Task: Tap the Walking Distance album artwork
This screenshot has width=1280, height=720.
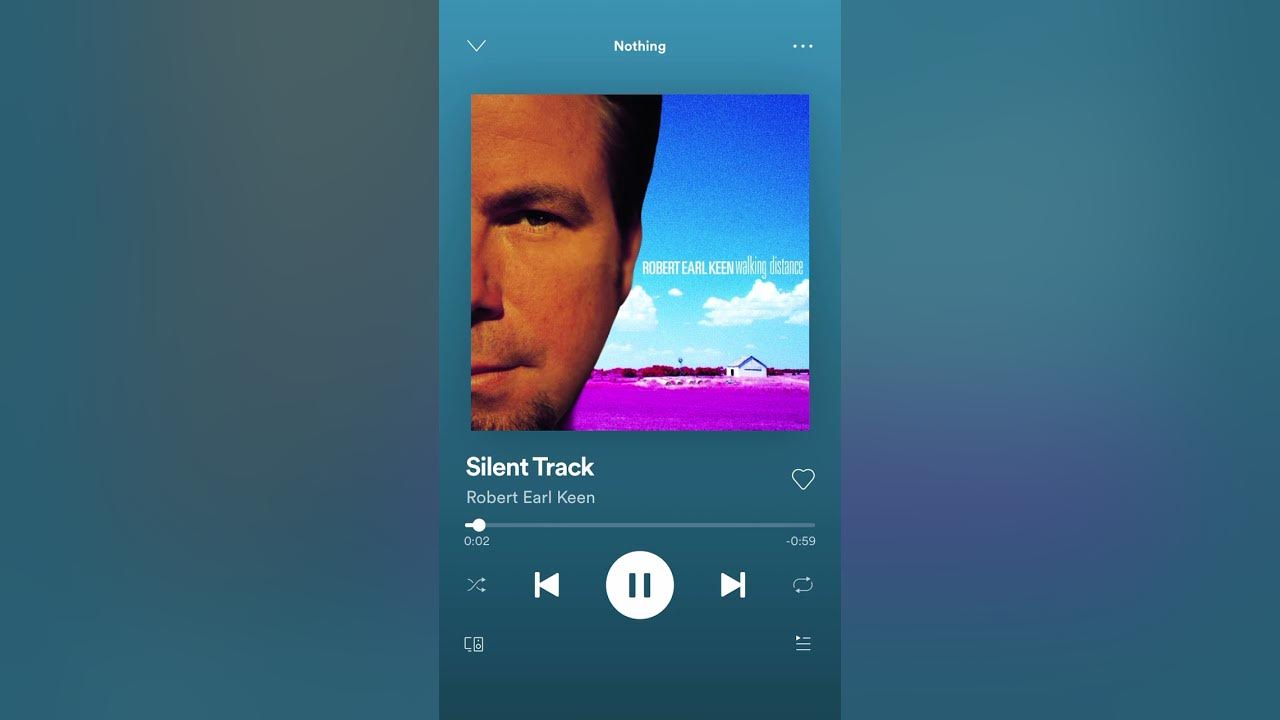Action: click(x=640, y=262)
